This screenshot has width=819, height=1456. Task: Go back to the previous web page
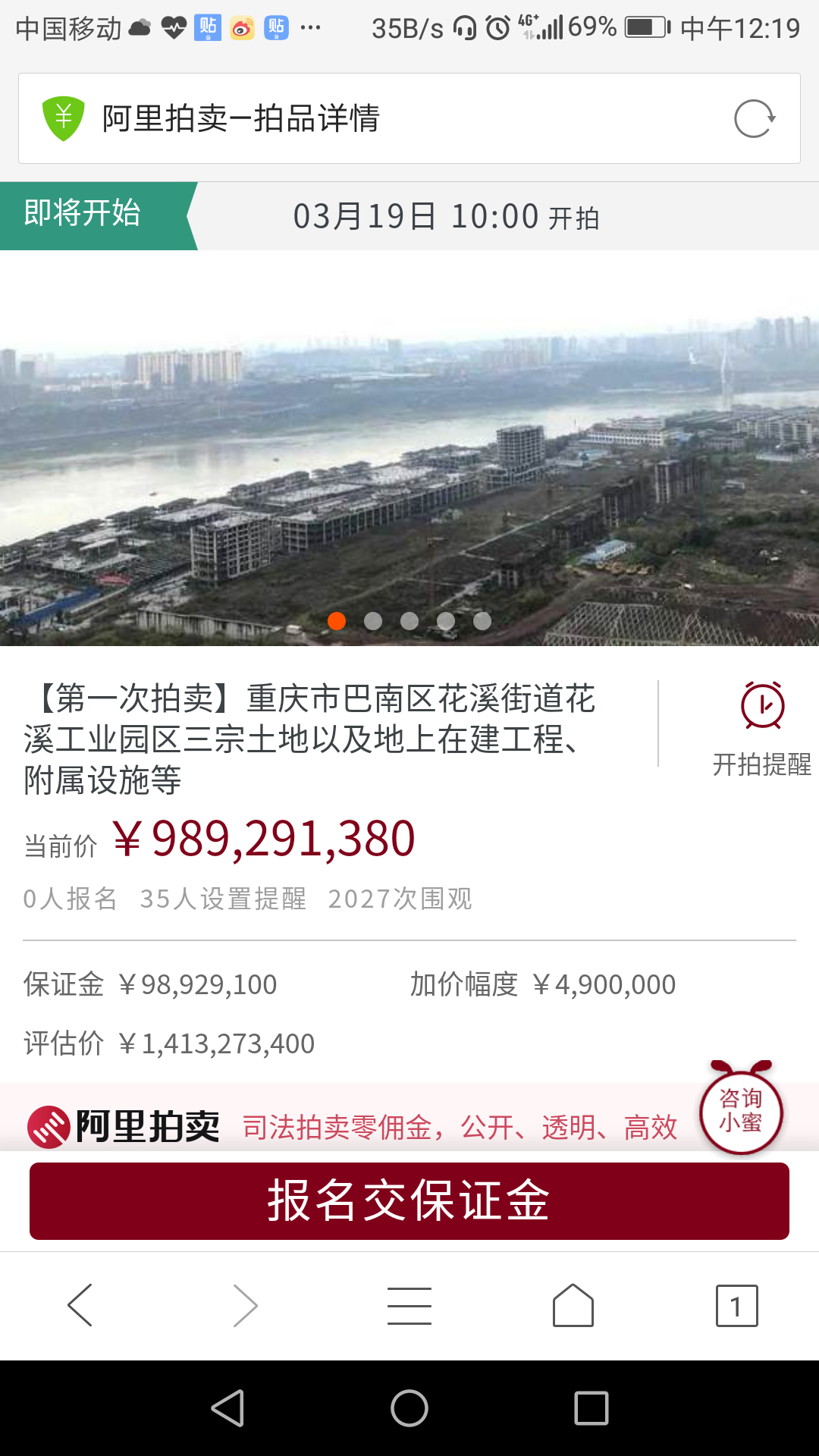point(80,1305)
